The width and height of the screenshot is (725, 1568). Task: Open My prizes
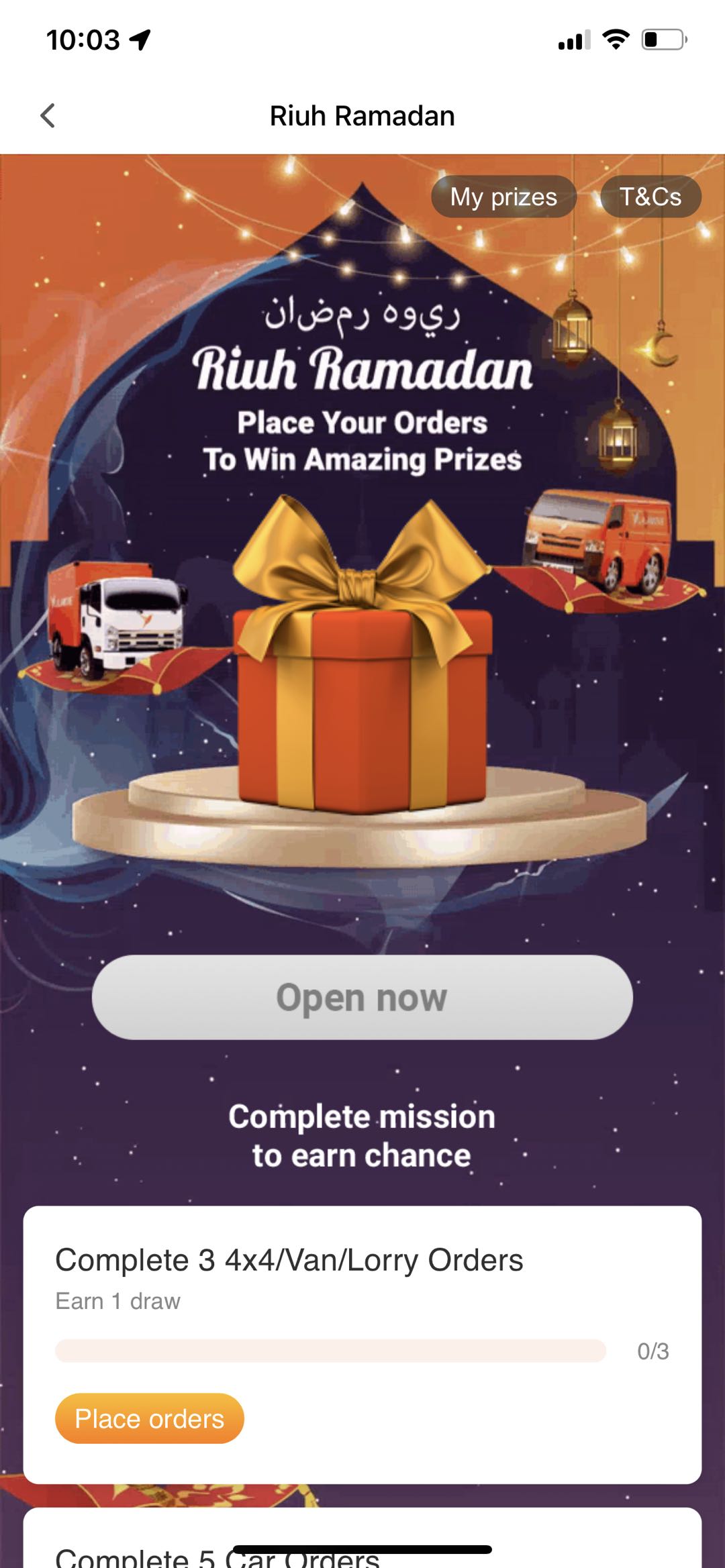(503, 197)
